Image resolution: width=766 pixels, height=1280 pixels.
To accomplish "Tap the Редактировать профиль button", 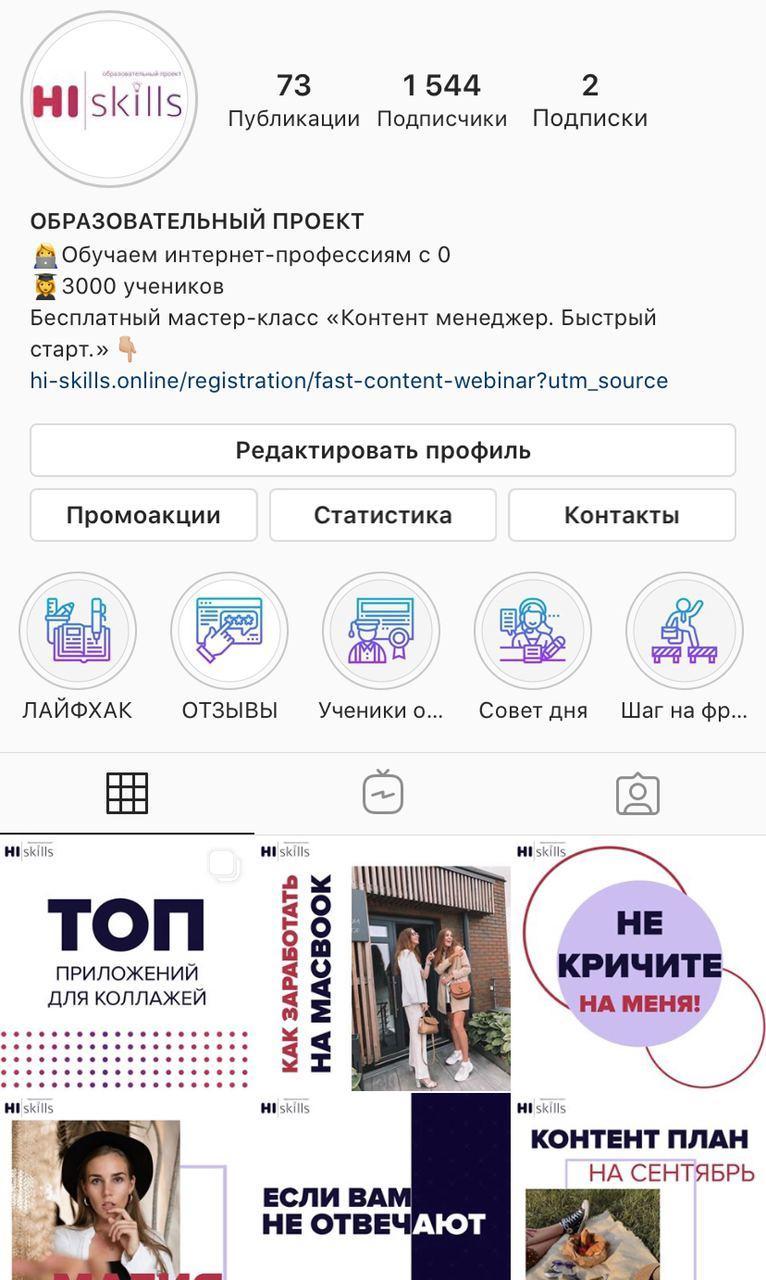I will [x=383, y=450].
